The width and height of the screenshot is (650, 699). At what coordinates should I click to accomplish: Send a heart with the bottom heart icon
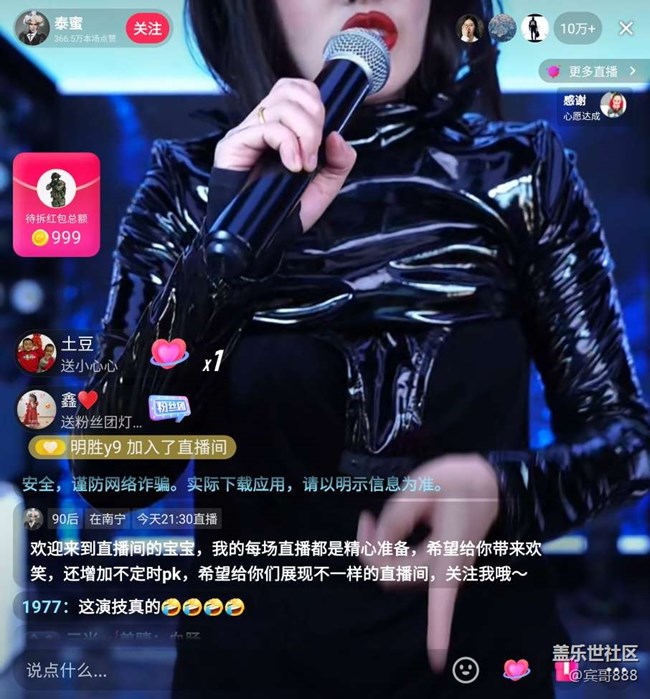[x=516, y=669]
